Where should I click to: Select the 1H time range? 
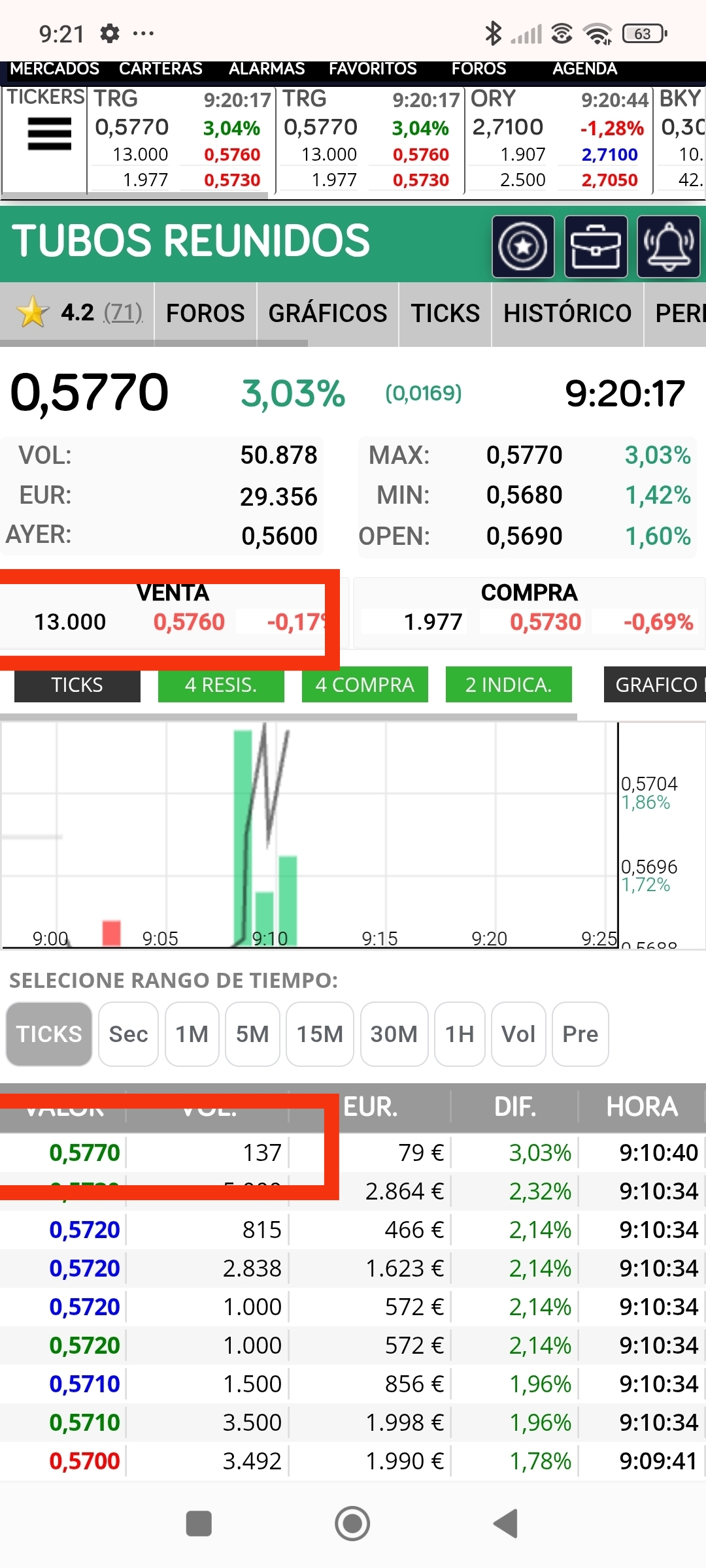[x=460, y=1034]
